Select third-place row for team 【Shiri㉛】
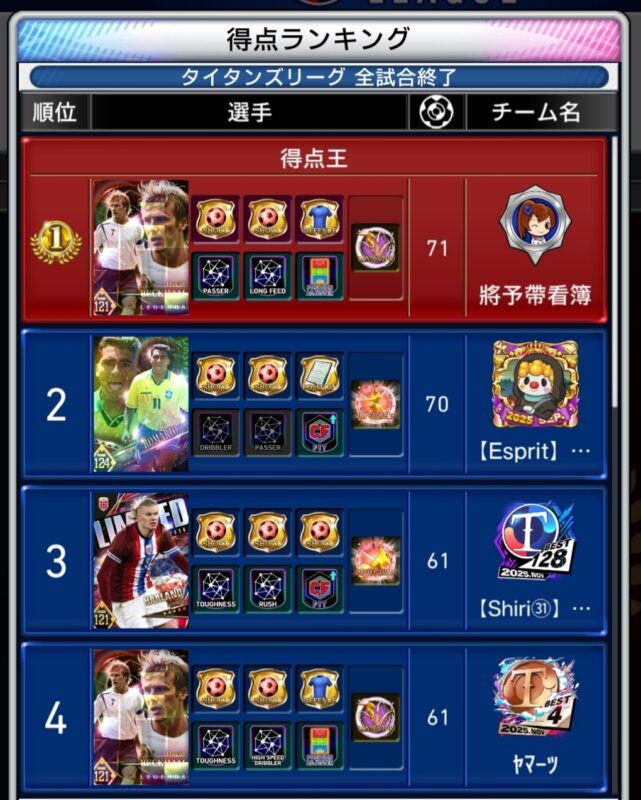Screen dimensions: 641x800 tap(316, 561)
